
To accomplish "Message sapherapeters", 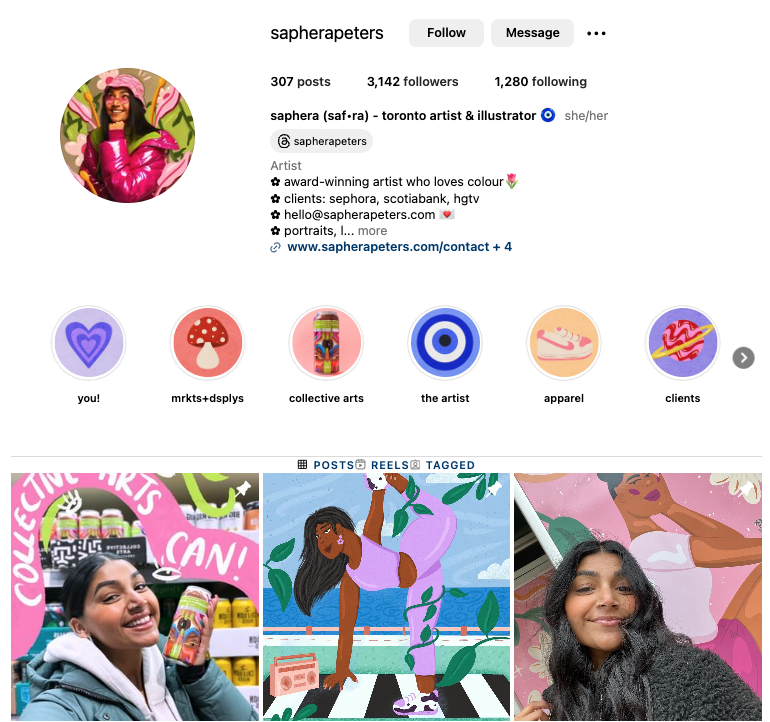I will 532,33.
